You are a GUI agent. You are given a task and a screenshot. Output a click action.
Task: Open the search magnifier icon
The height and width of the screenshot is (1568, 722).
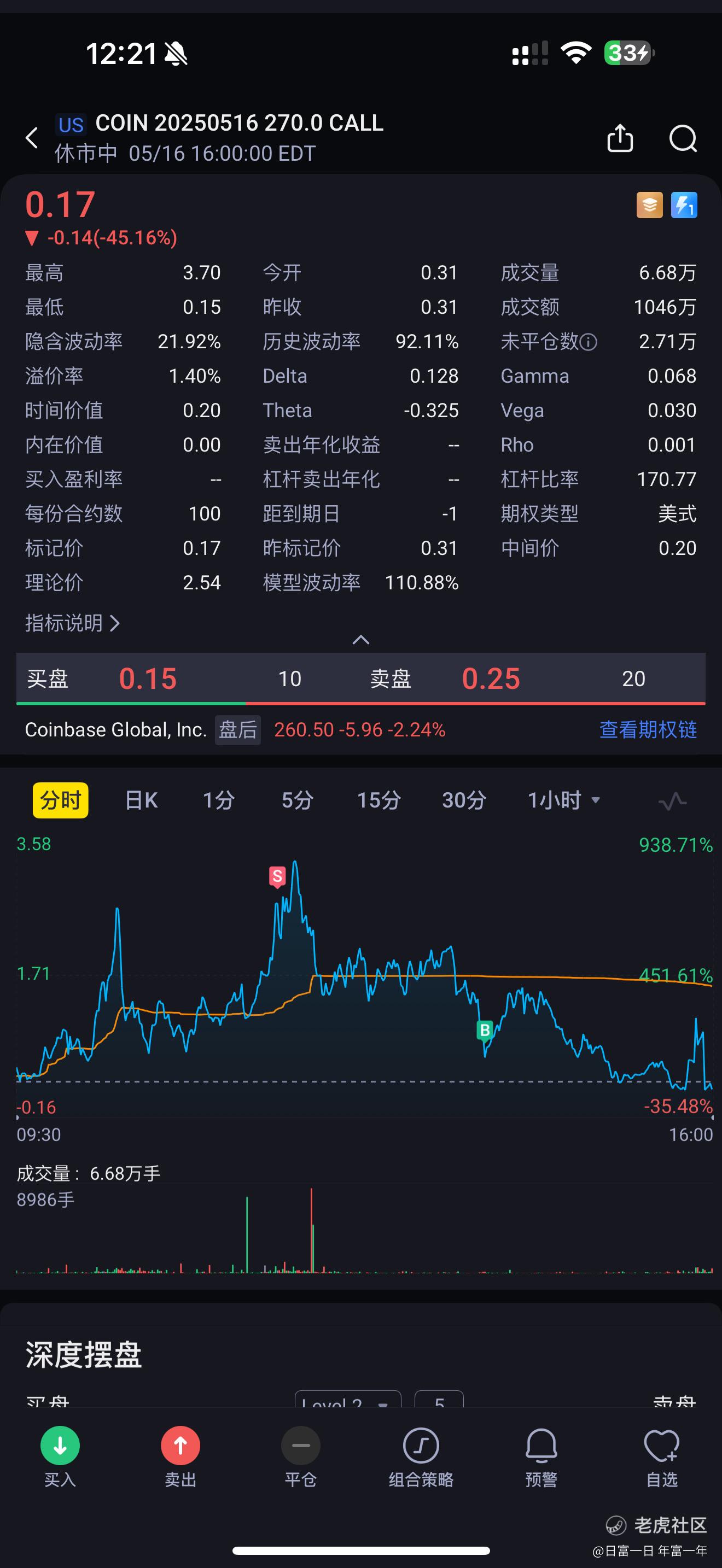point(683,138)
